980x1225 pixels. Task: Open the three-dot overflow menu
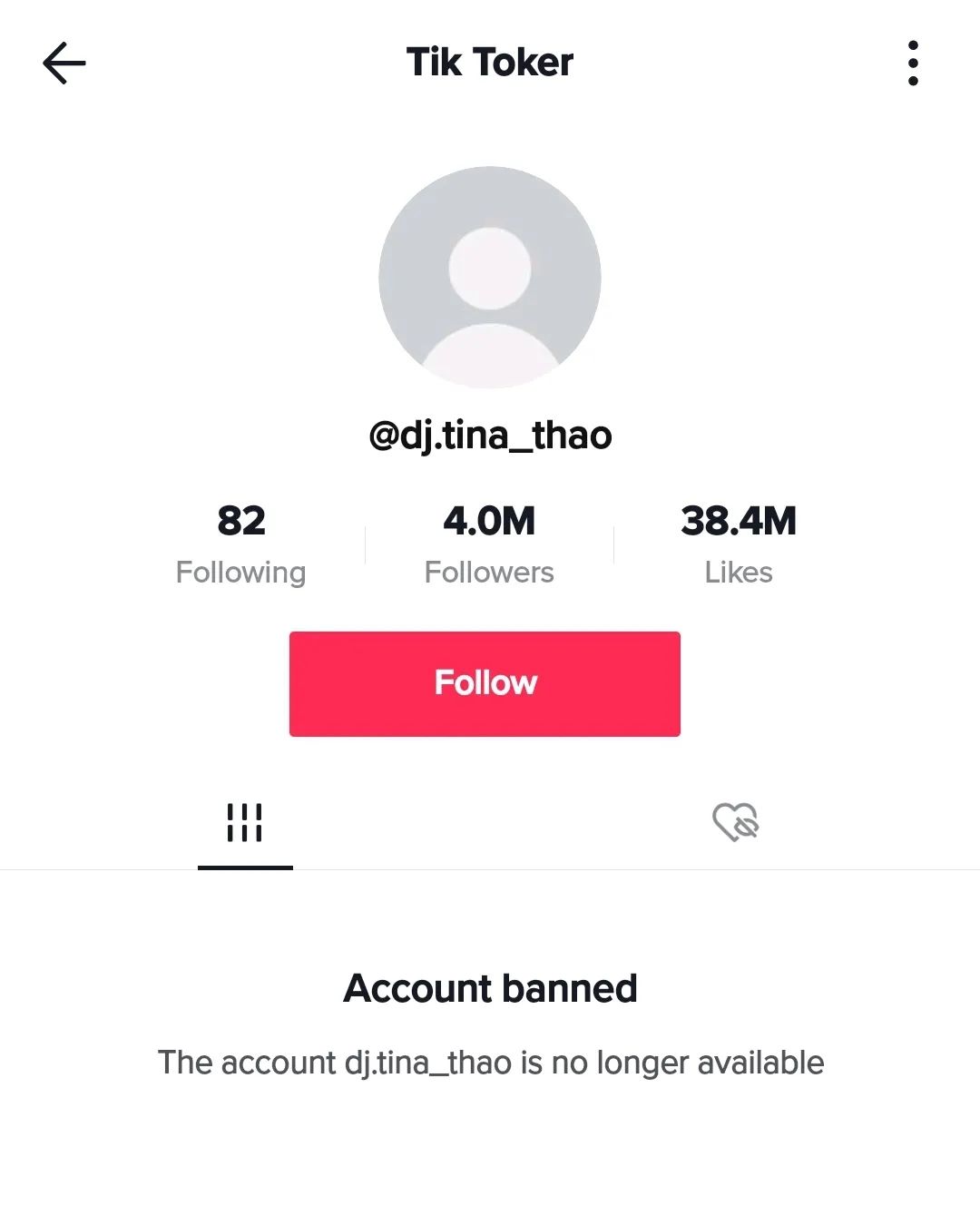tap(913, 64)
